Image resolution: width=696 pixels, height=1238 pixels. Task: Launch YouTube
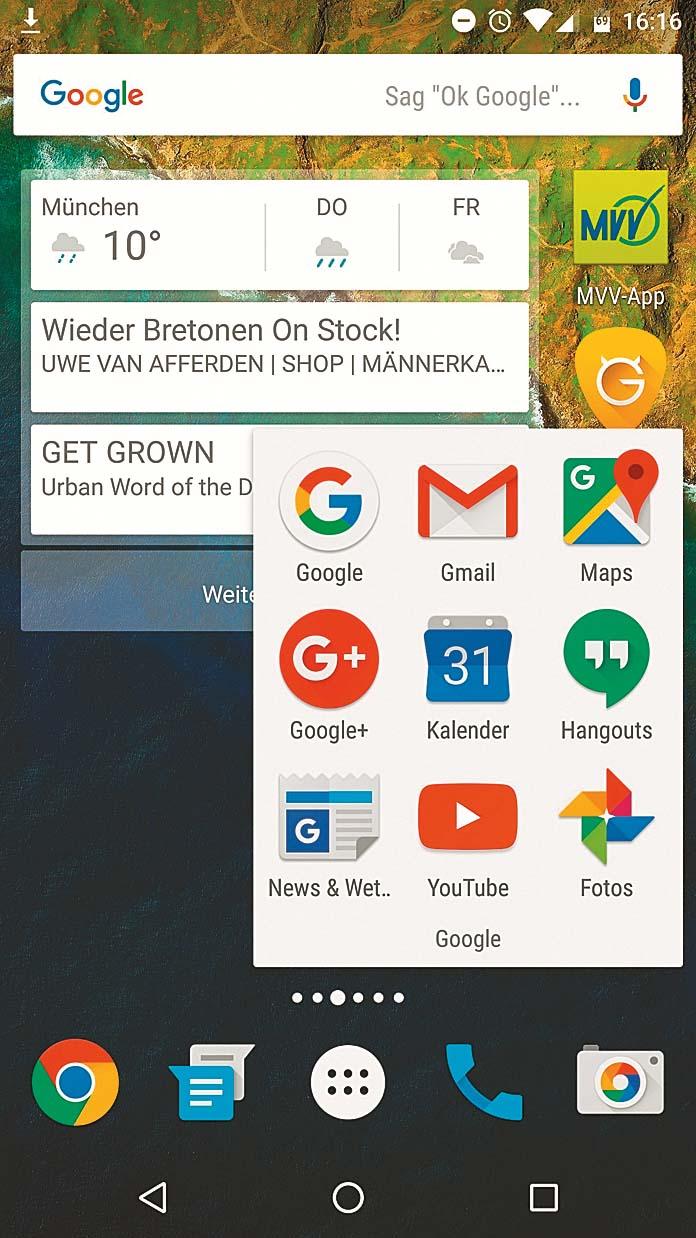pyautogui.click(x=467, y=818)
